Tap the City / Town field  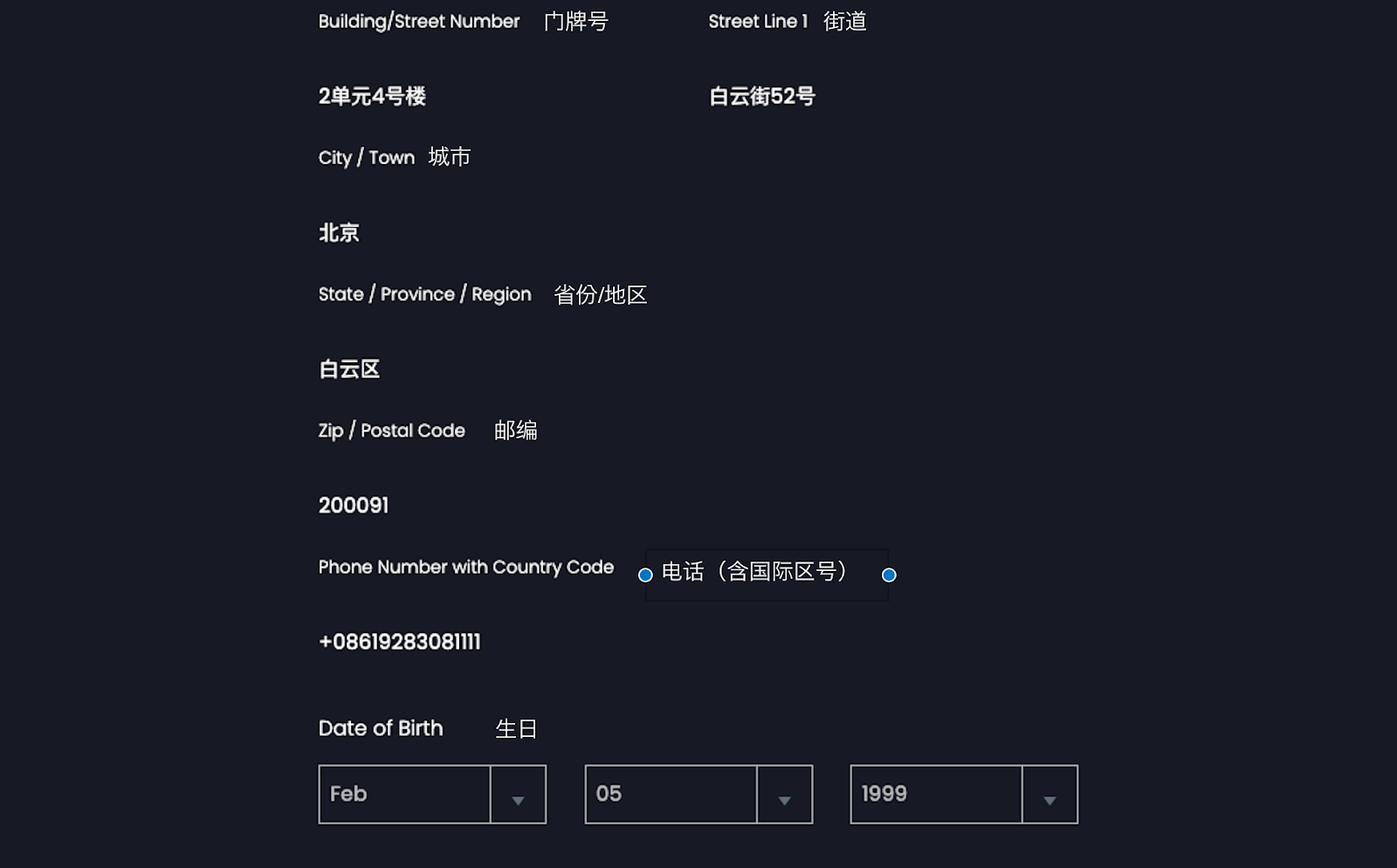(x=339, y=232)
